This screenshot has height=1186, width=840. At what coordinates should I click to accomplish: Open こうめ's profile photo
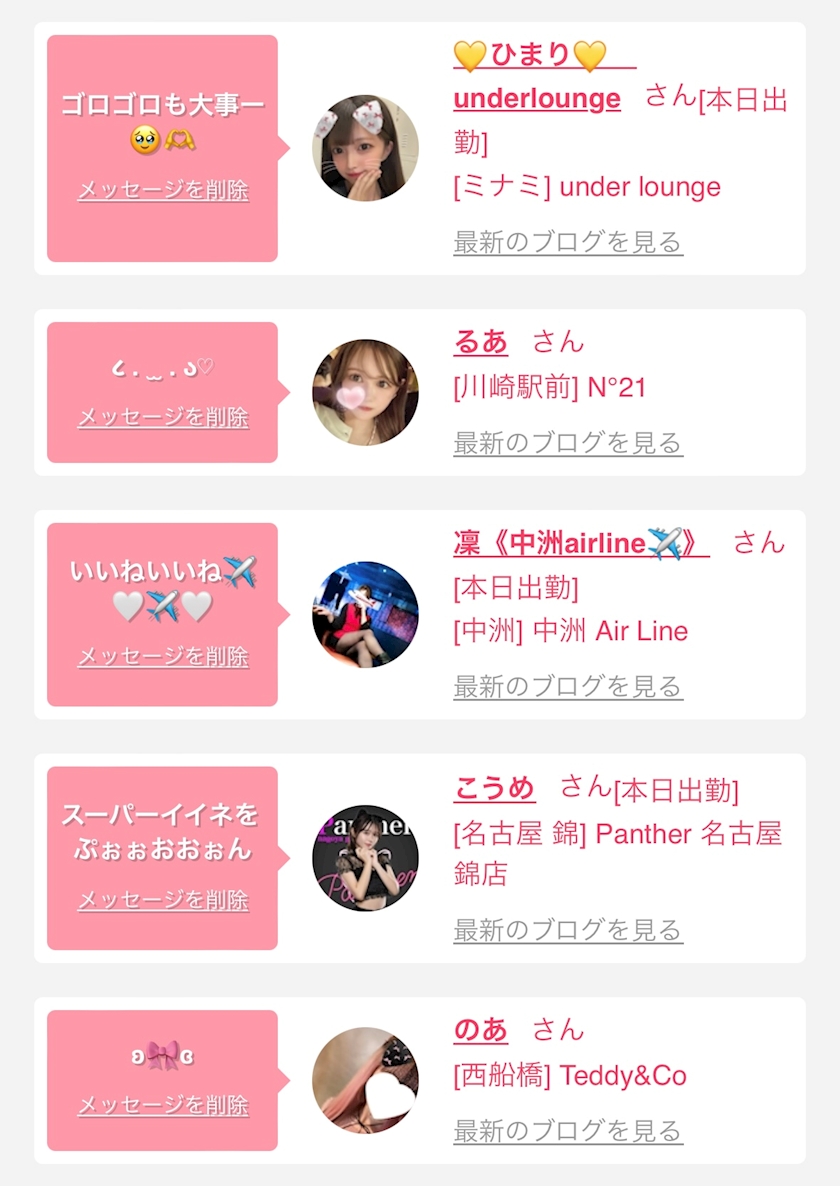point(365,858)
